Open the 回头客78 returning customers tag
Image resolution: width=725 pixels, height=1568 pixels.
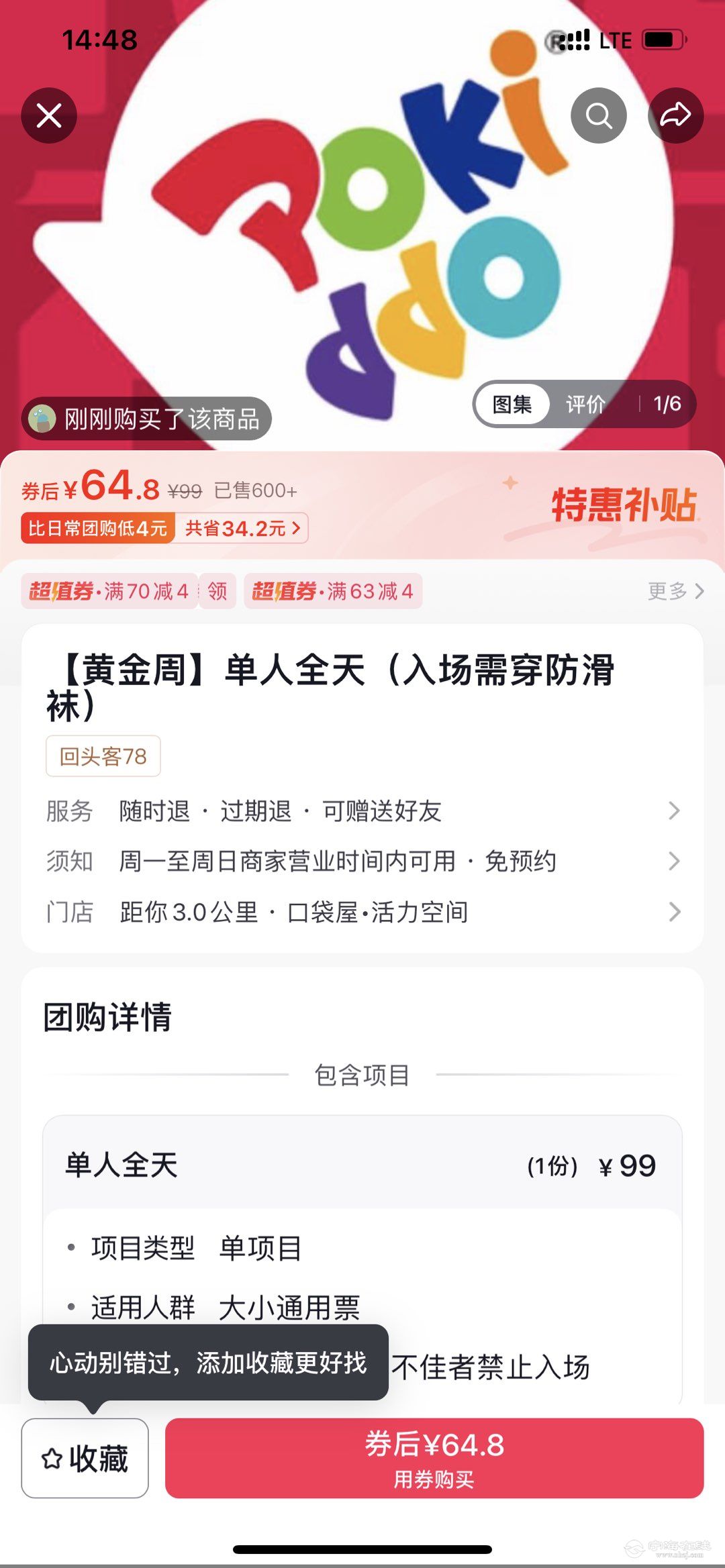point(103,756)
